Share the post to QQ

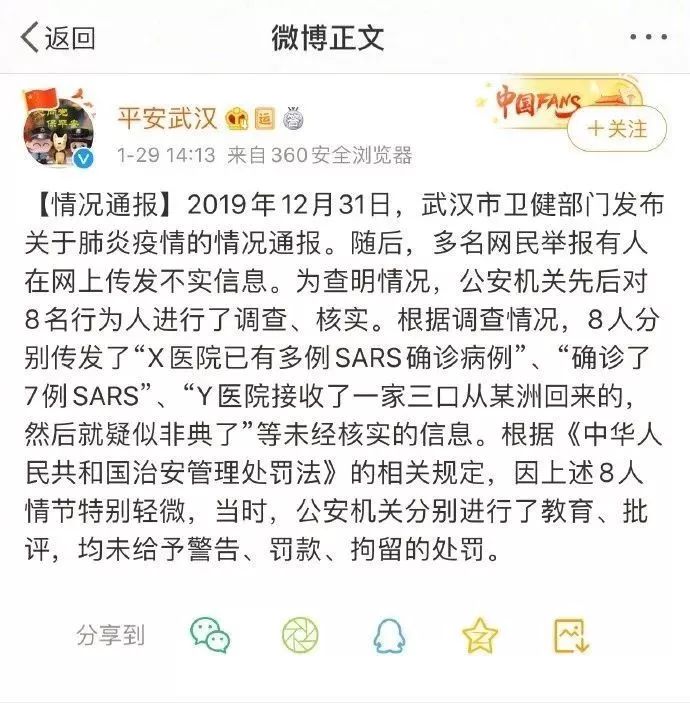(388, 634)
